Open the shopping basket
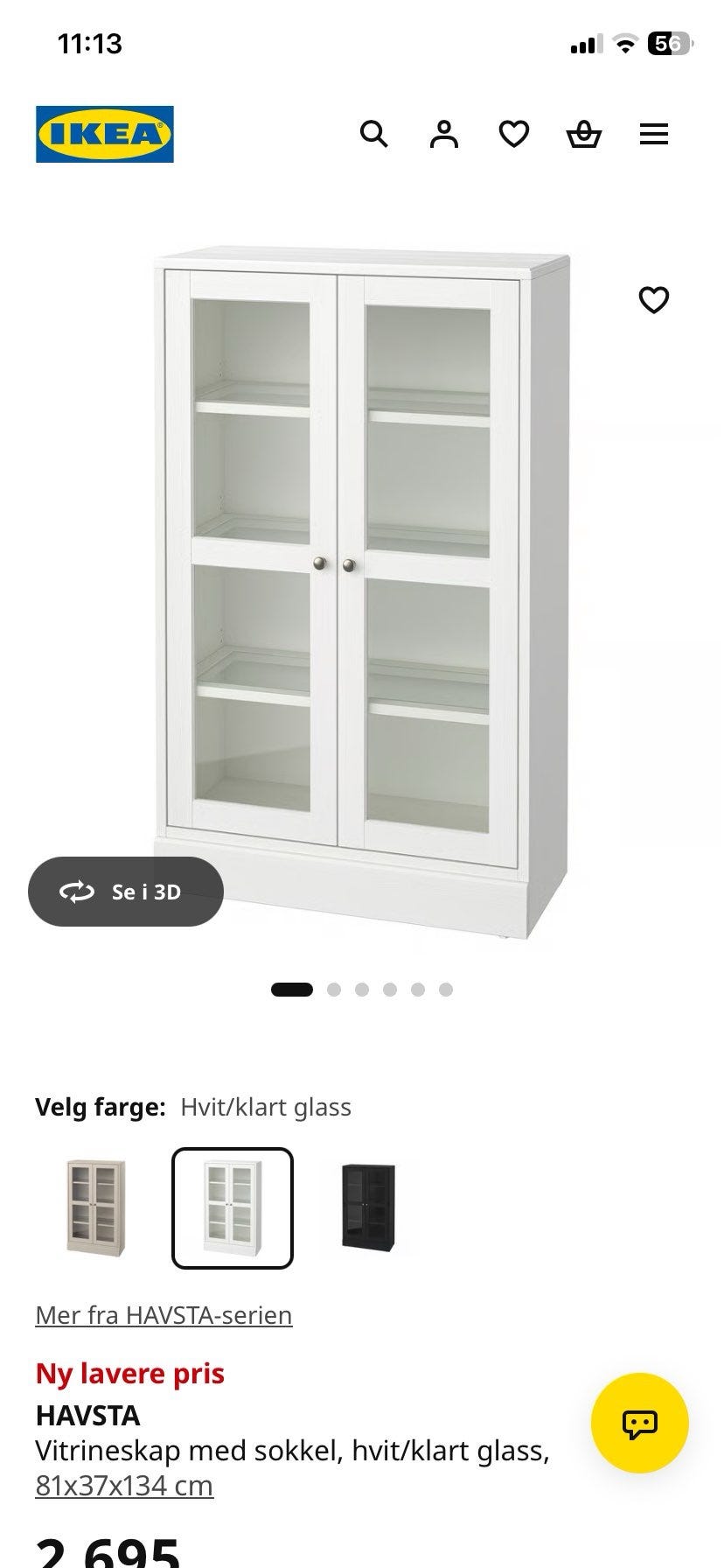This screenshot has height=1568, width=724. (x=584, y=134)
